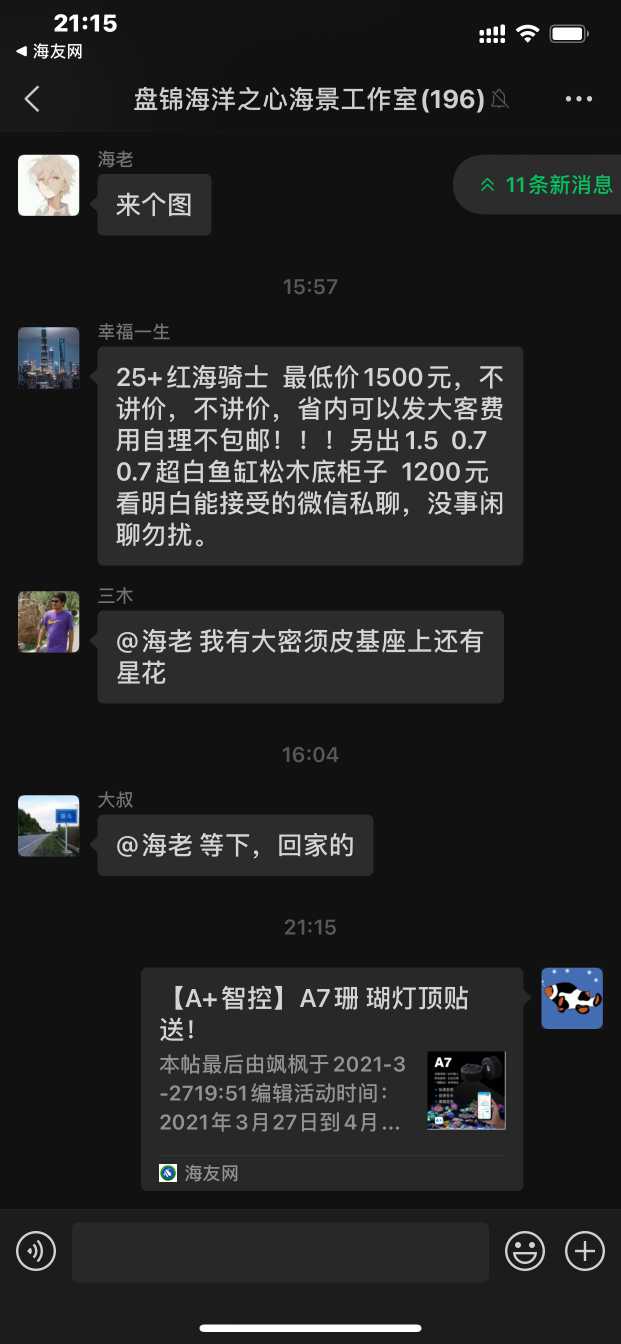View 大叔's profile avatar
Screen dimensions: 621x1344
(49, 826)
